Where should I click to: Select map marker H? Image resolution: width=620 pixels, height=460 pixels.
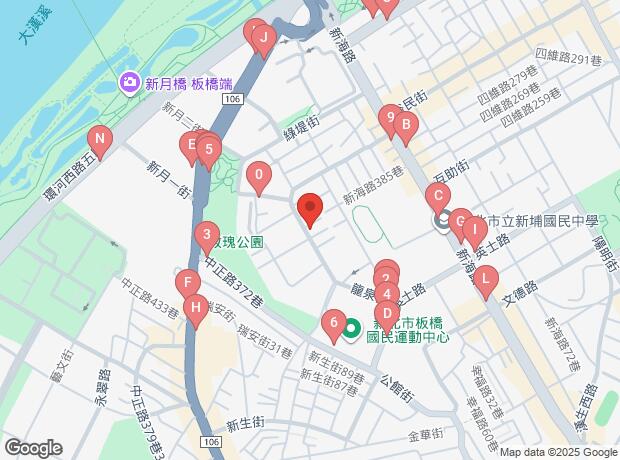(196, 307)
